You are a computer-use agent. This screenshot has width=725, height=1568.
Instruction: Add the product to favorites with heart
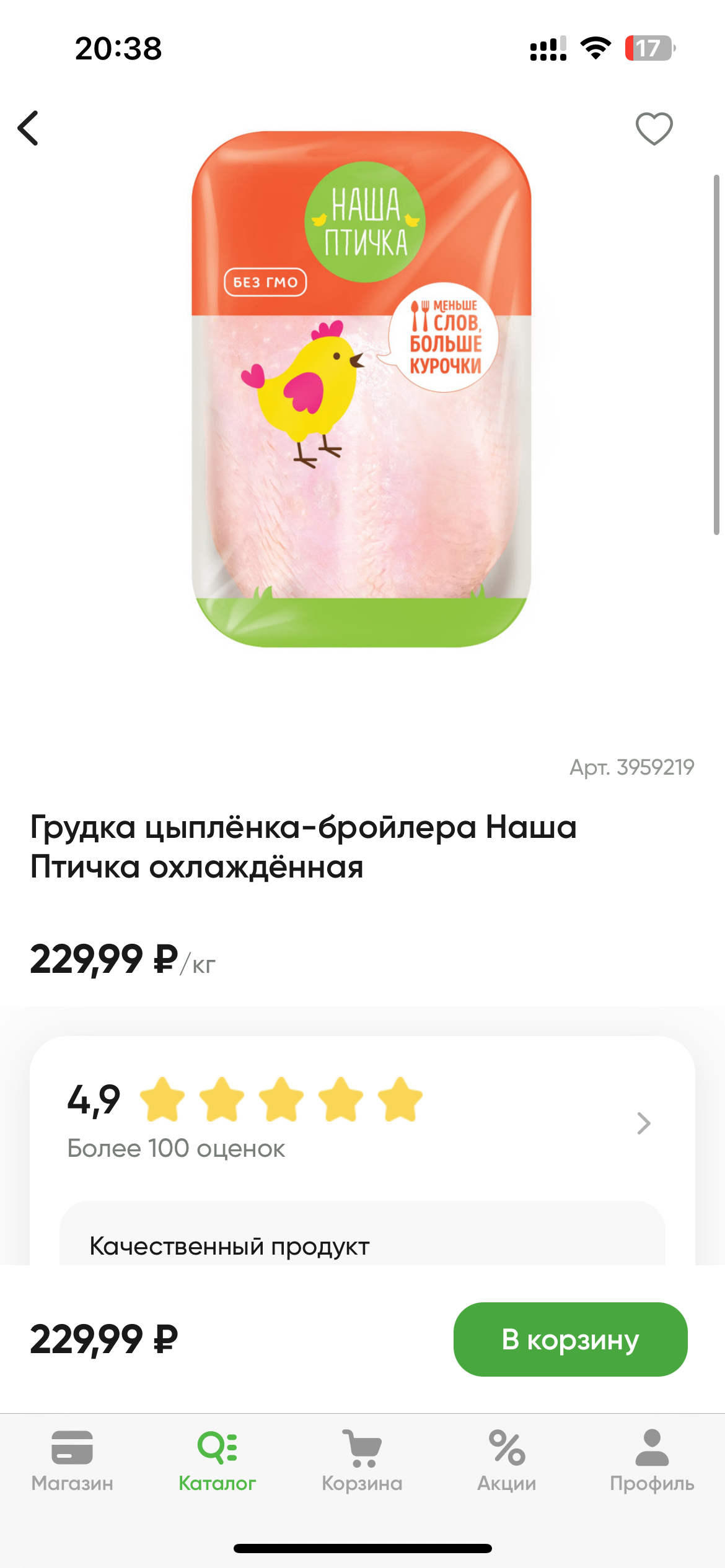(x=654, y=129)
